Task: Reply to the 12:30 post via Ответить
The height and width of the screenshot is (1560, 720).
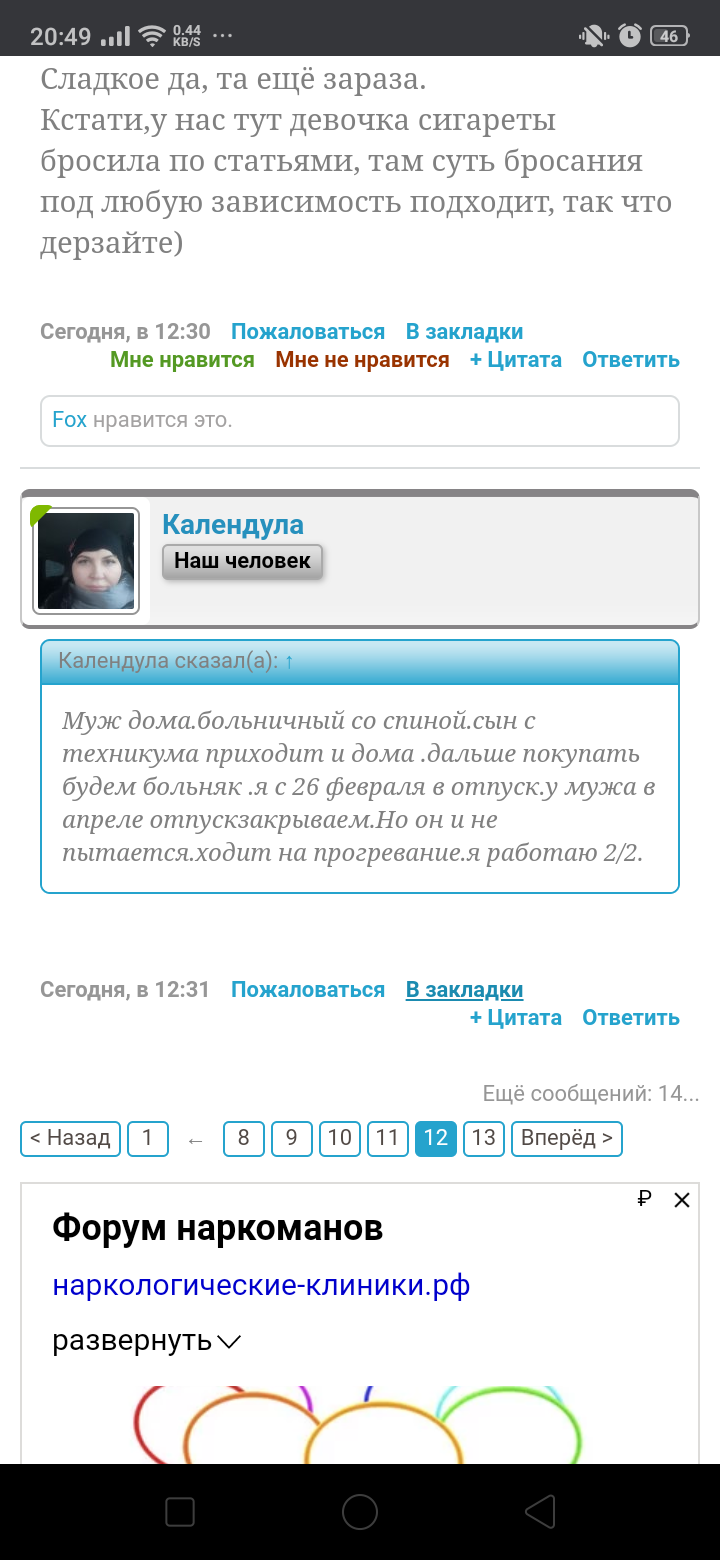Action: pos(630,360)
